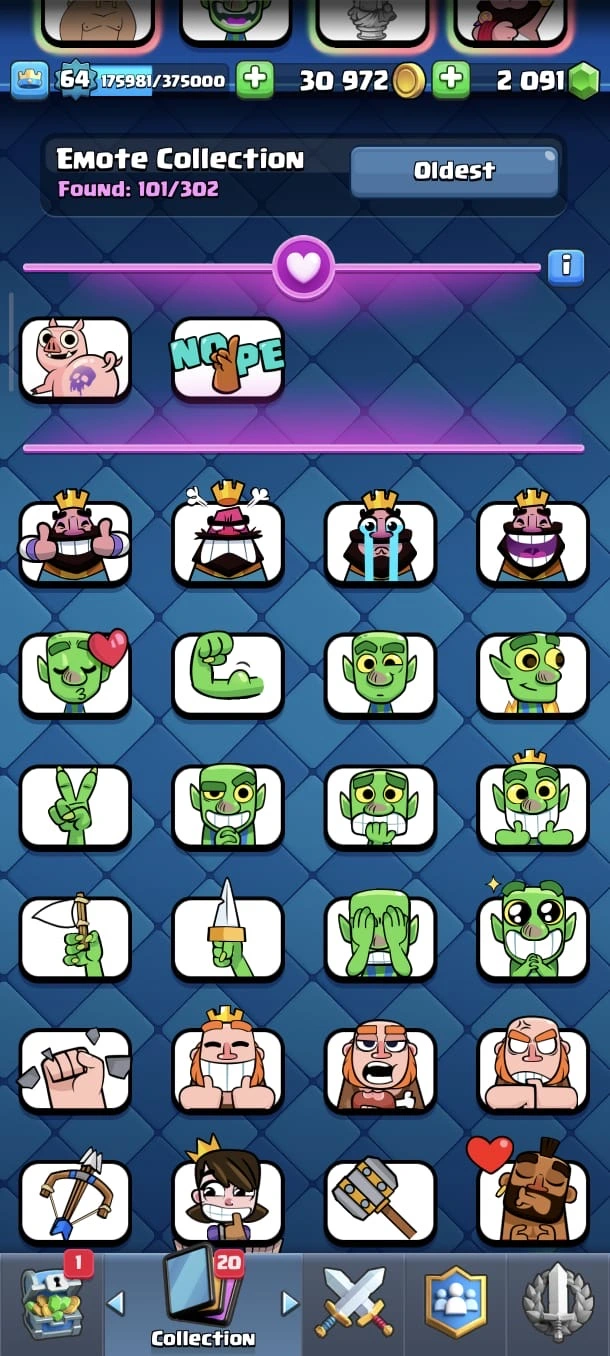
Task: Select the pig with skull tattoo emote
Action: (x=75, y=360)
